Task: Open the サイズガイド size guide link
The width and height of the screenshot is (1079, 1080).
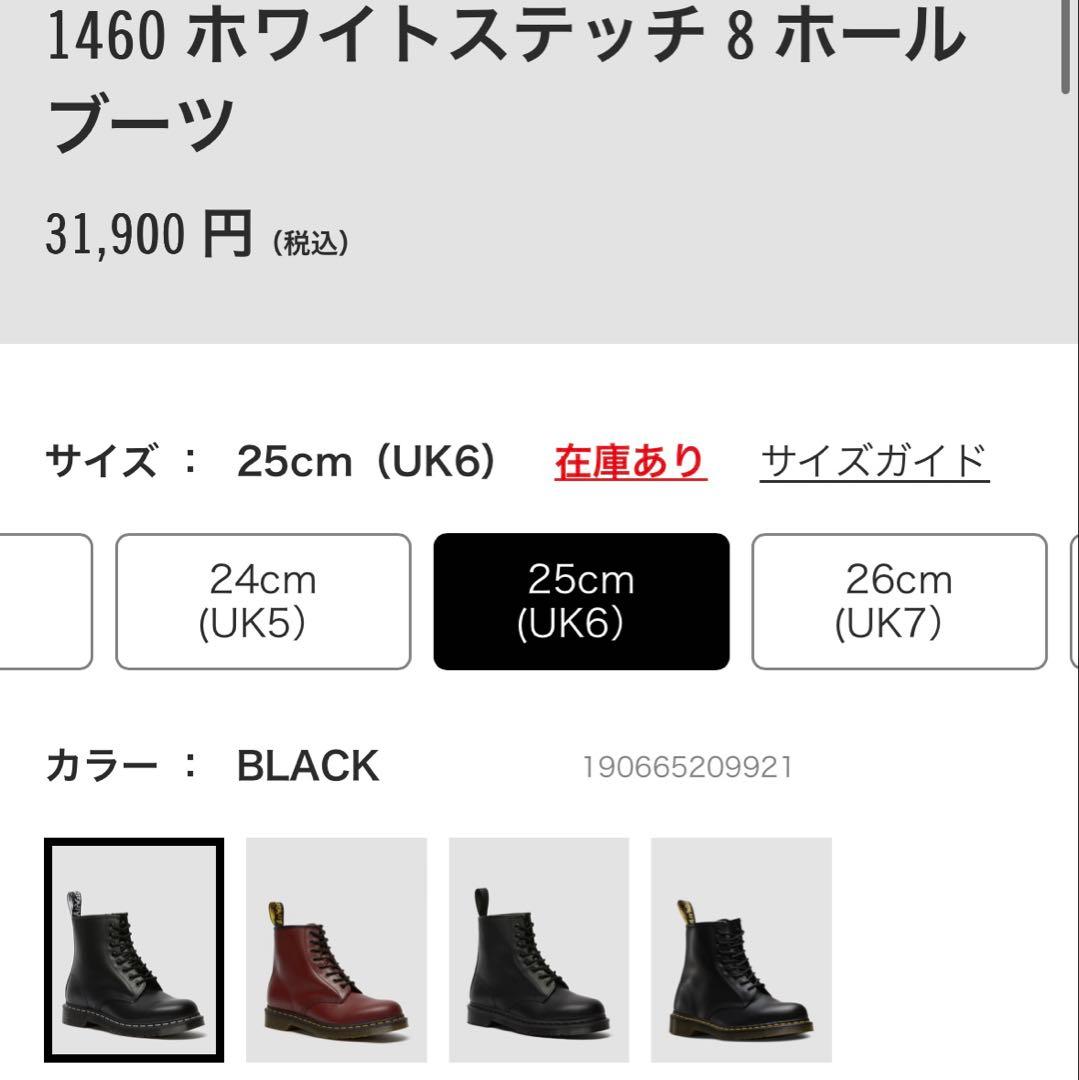Action: [x=874, y=461]
